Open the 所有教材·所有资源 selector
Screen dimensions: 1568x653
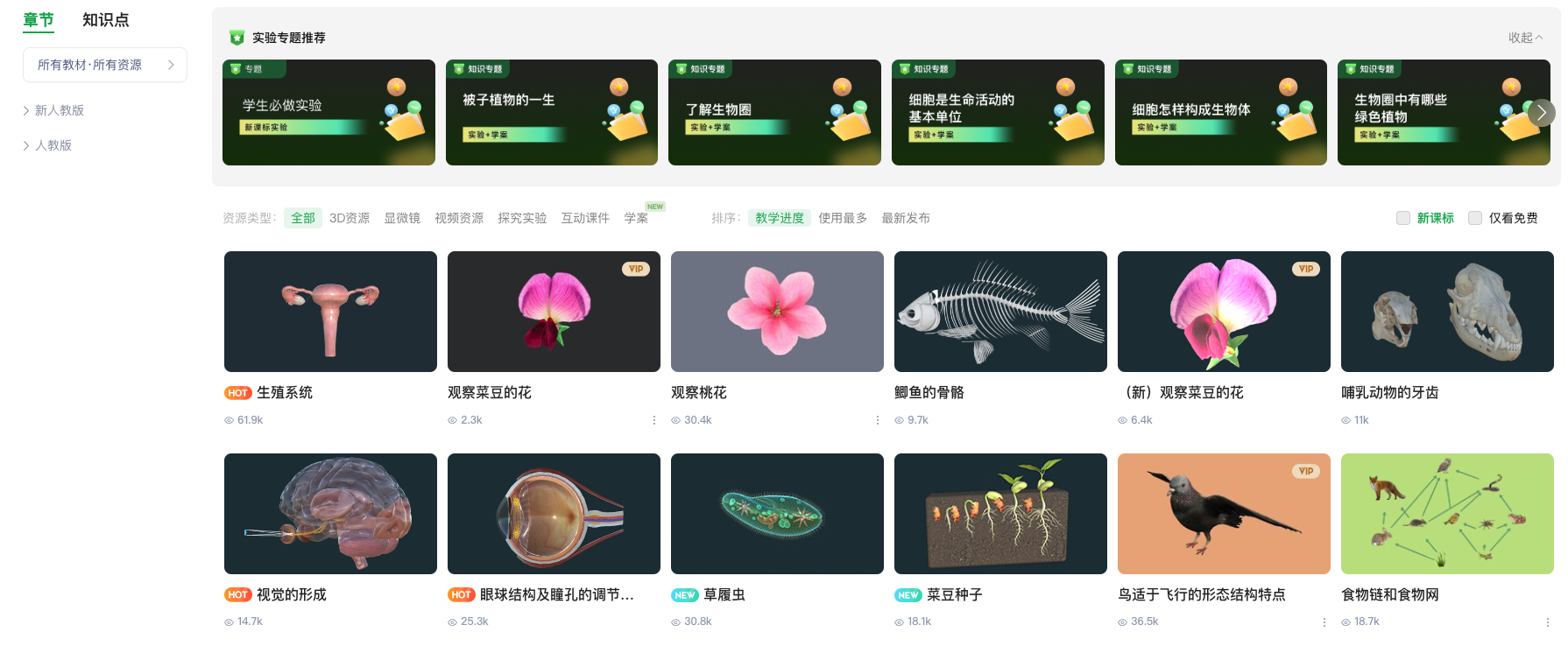click(x=105, y=65)
